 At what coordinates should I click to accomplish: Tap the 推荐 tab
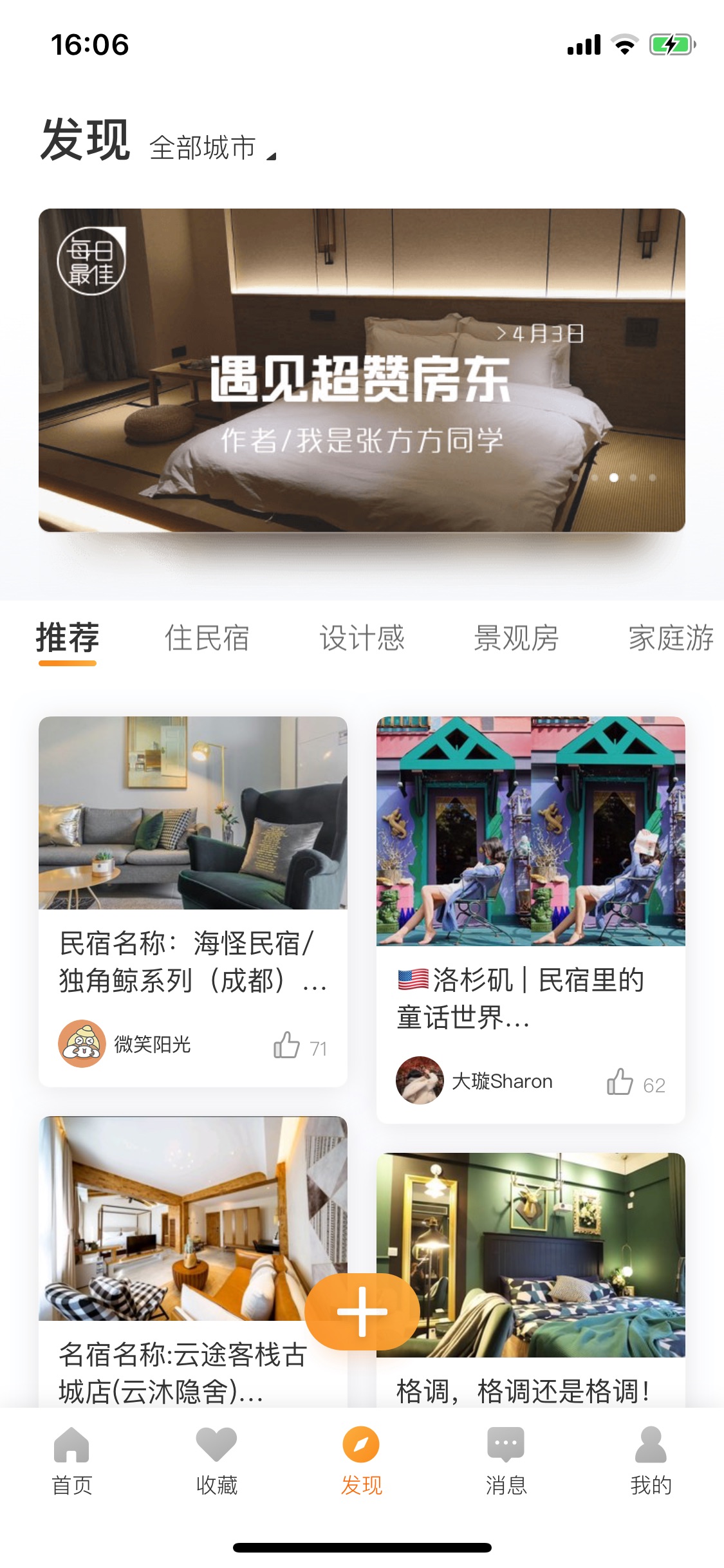tap(68, 638)
